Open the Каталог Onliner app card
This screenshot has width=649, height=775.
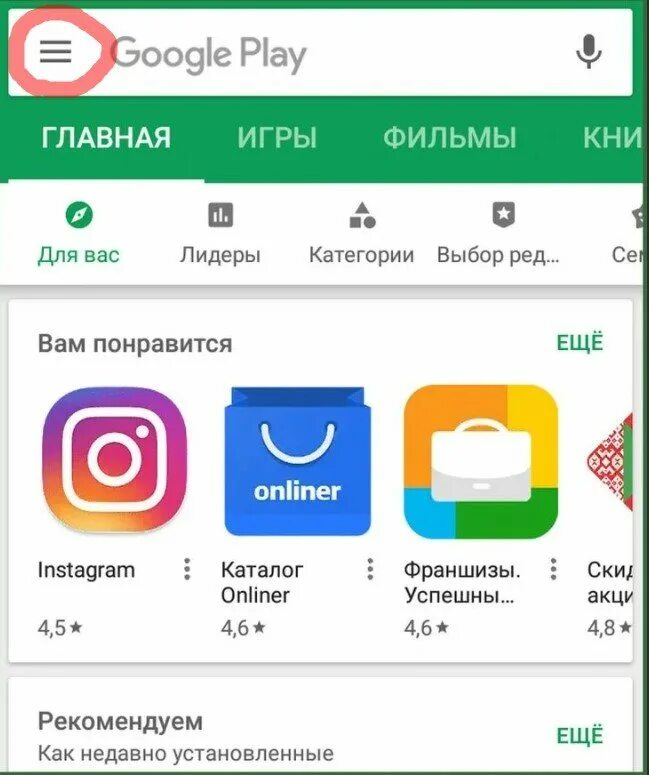[297, 462]
